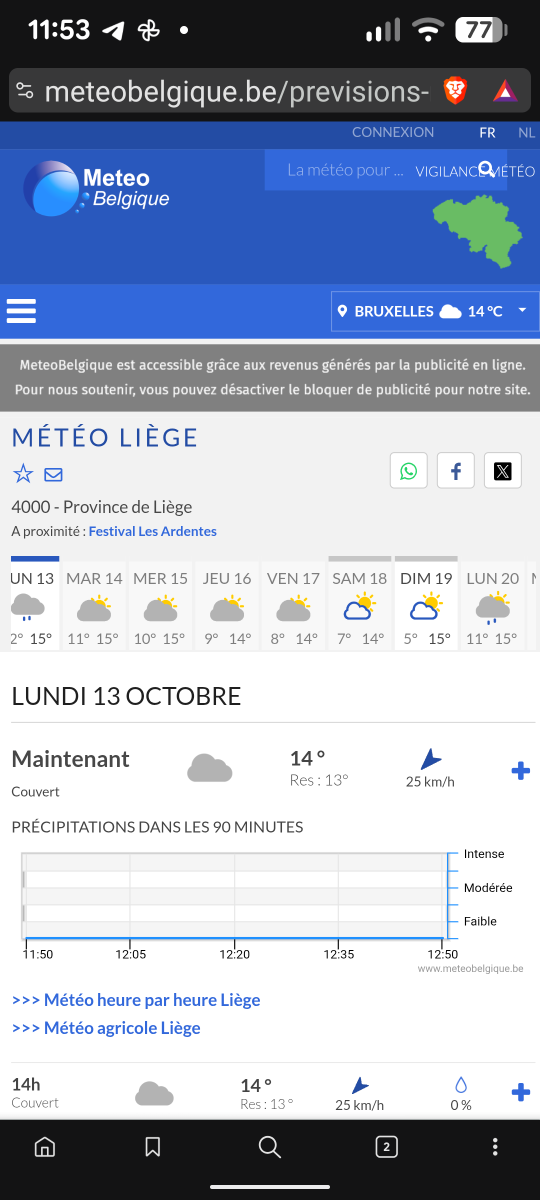Expand the Maintenant details with plus
The height and width of the screenshot is (1200, 540).
point(520,771)
